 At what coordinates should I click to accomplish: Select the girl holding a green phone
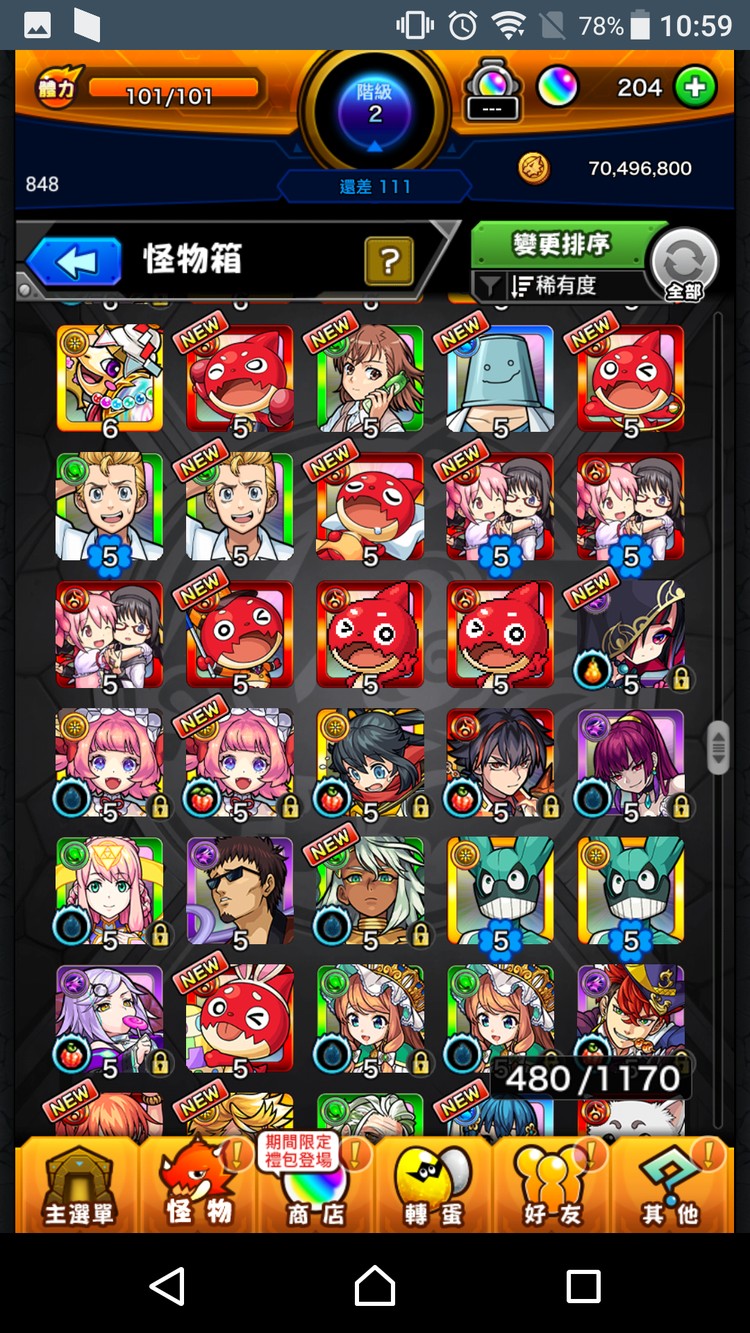click(370, 378)
